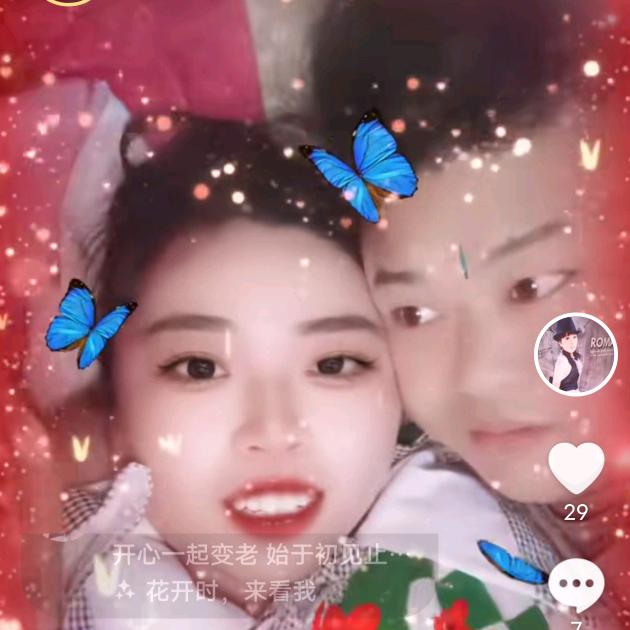Like this video with the heart
The height and width of the screenshot is (630, 630).
pos(576,467)
